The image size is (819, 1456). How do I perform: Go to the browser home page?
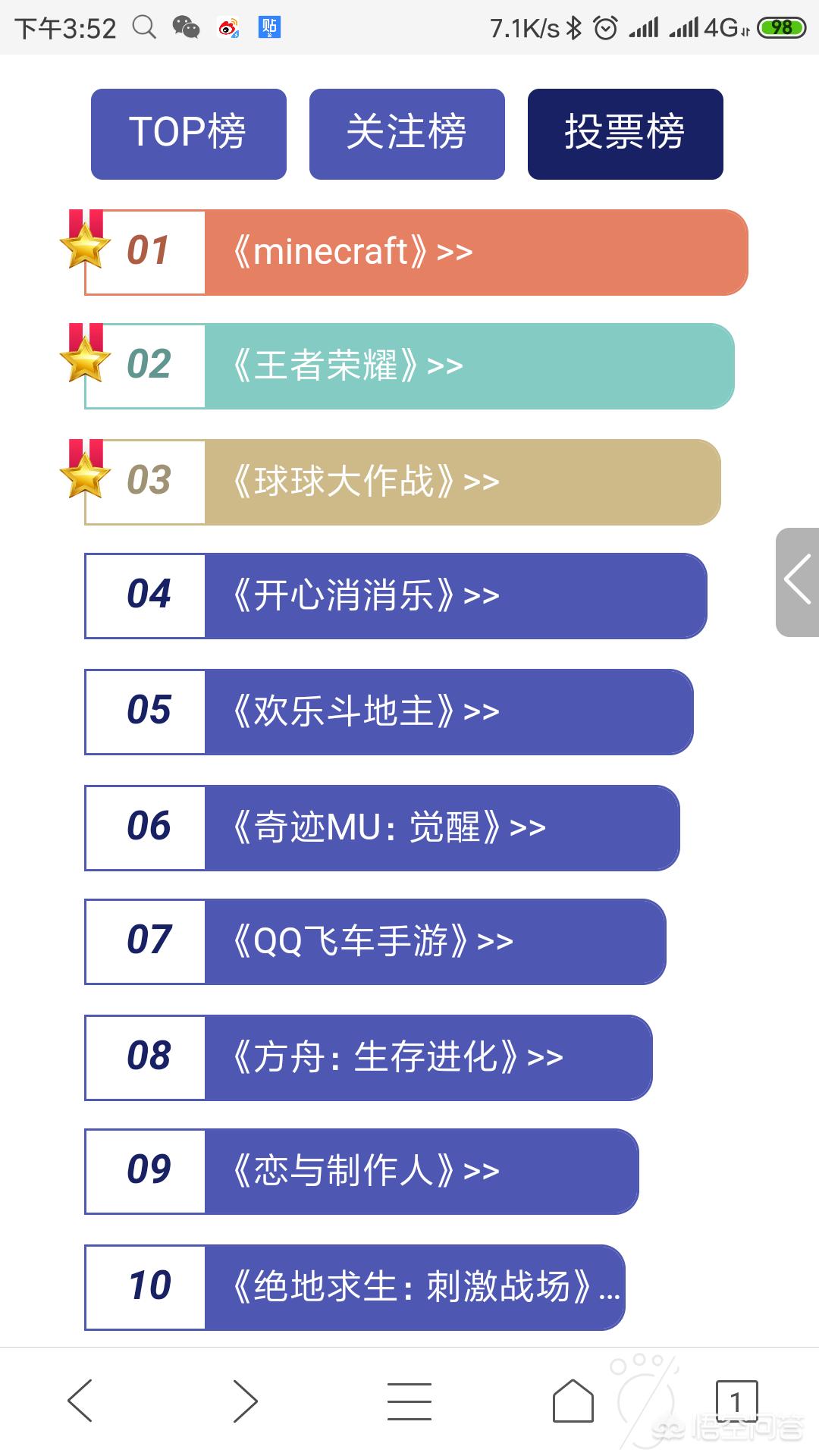(573, 1401)
